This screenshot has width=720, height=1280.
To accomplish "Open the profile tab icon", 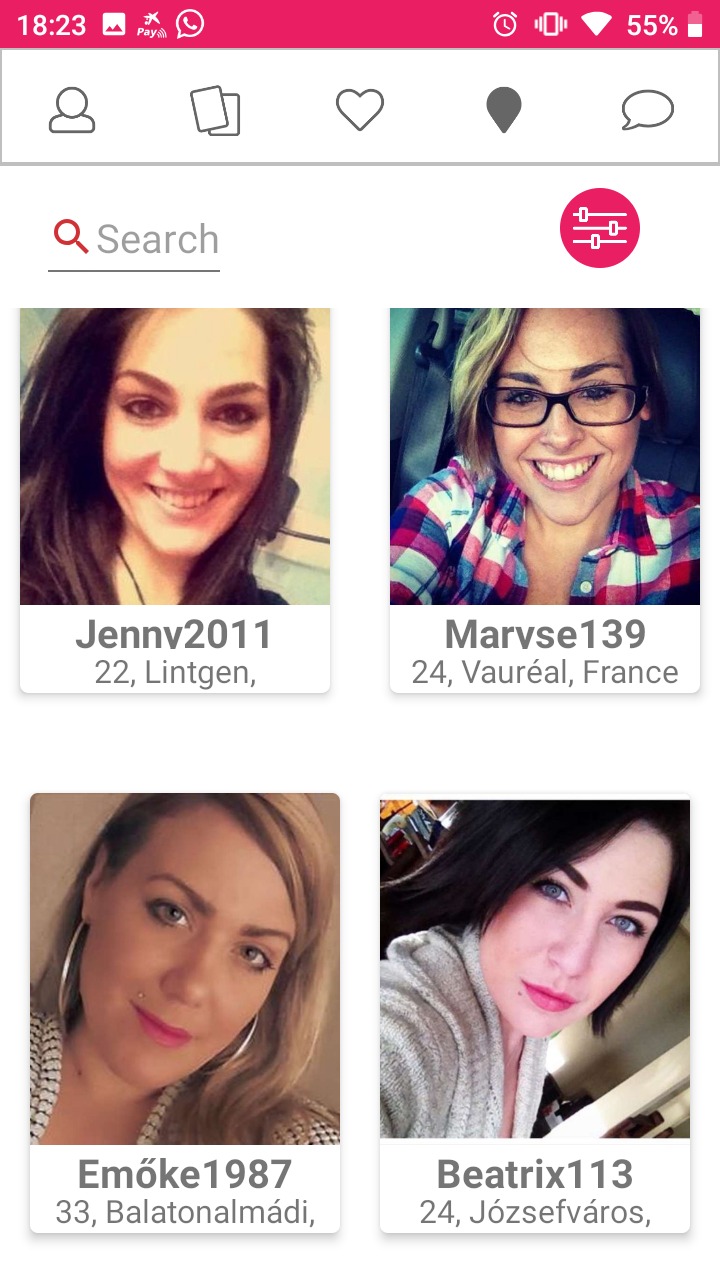I will click(72, 110).
